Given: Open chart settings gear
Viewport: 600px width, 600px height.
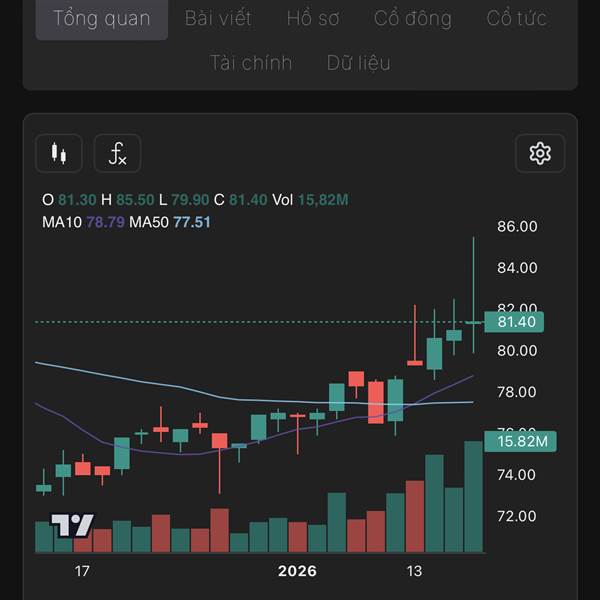Looking at the screenshot, I should click(x=540, y=153).
